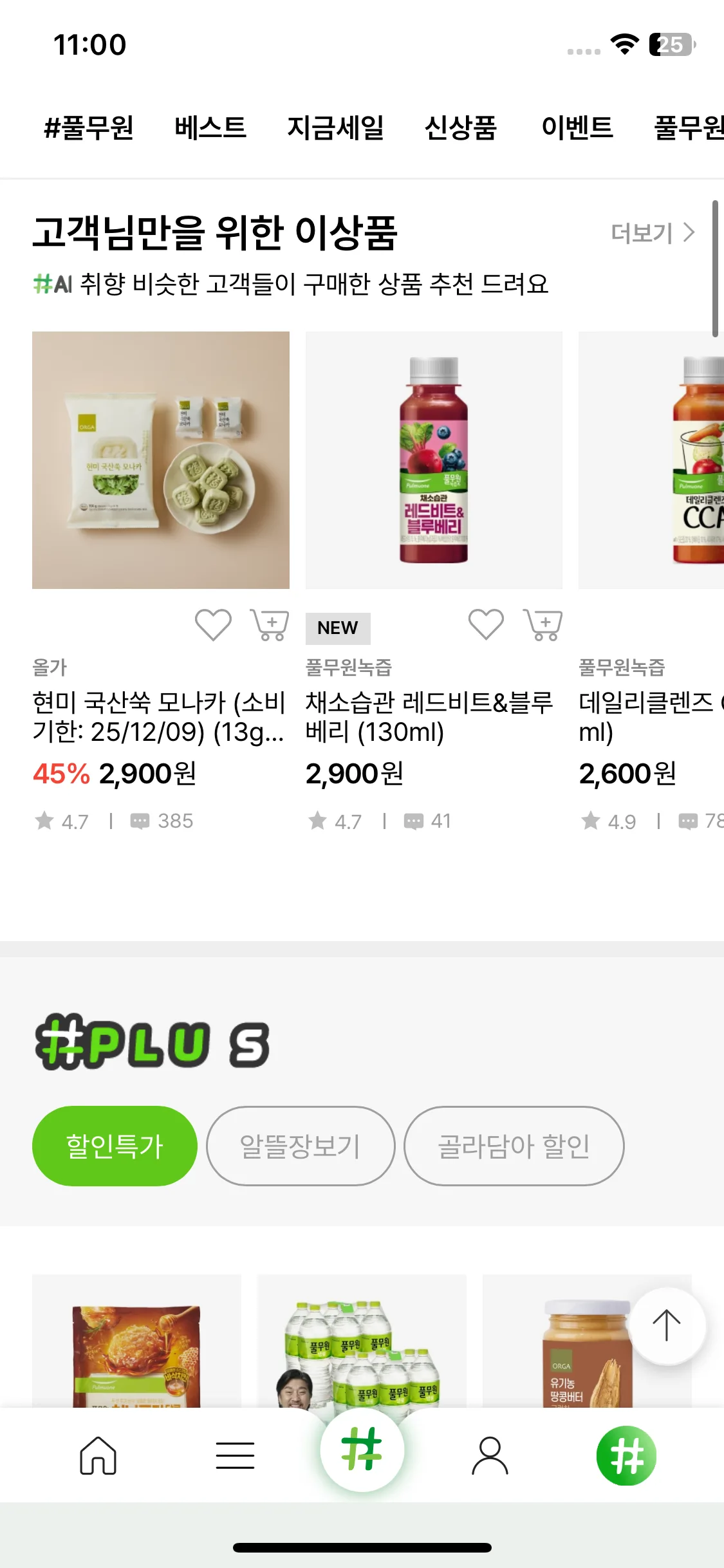Switch to the 베스트 tab
Screen dimensions: 724x1568
click(210, 127)
